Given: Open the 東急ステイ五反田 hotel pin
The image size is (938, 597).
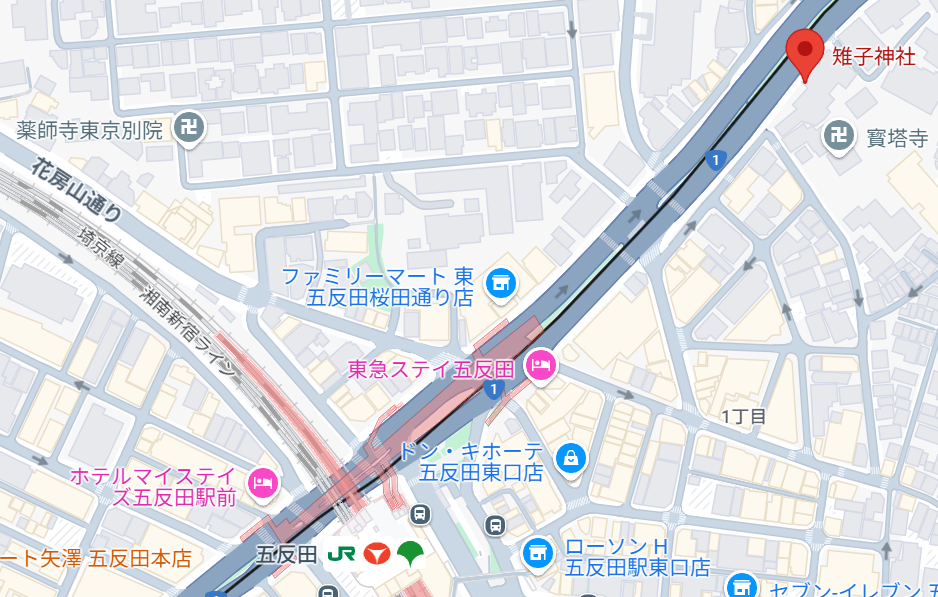Looking at the screenshot, I should (541, 364).
